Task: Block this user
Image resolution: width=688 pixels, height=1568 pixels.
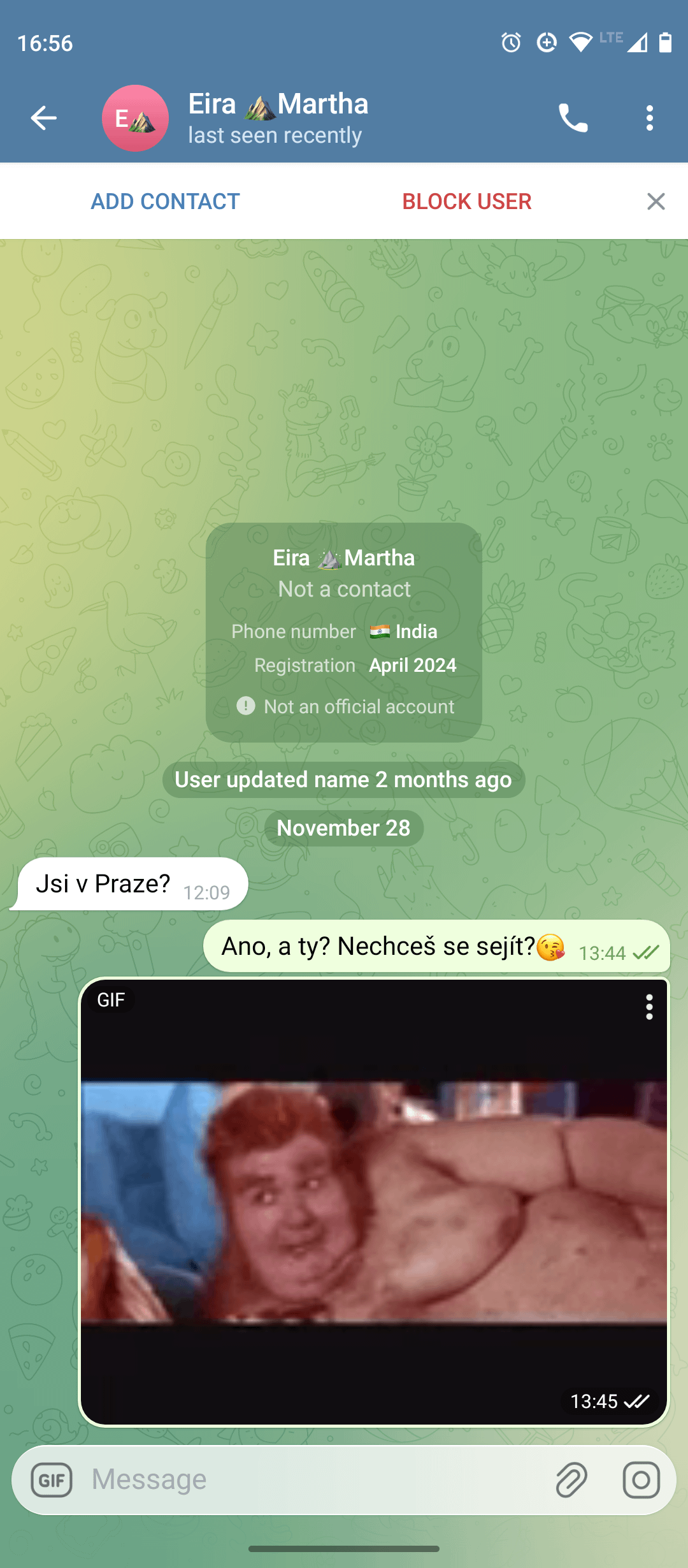Action: click(466, 201)
